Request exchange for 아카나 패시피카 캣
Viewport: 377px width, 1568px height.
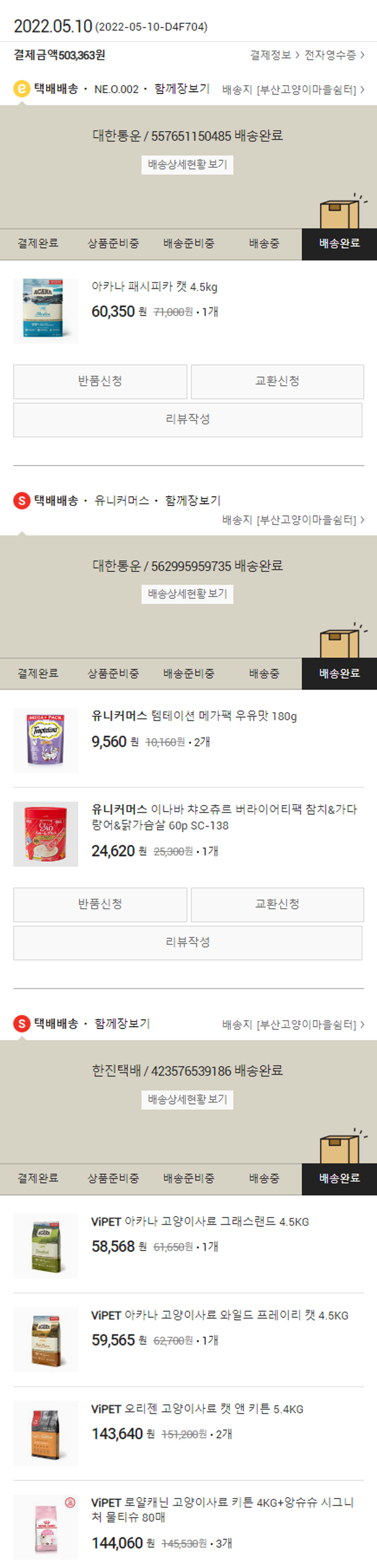[277, 381]
